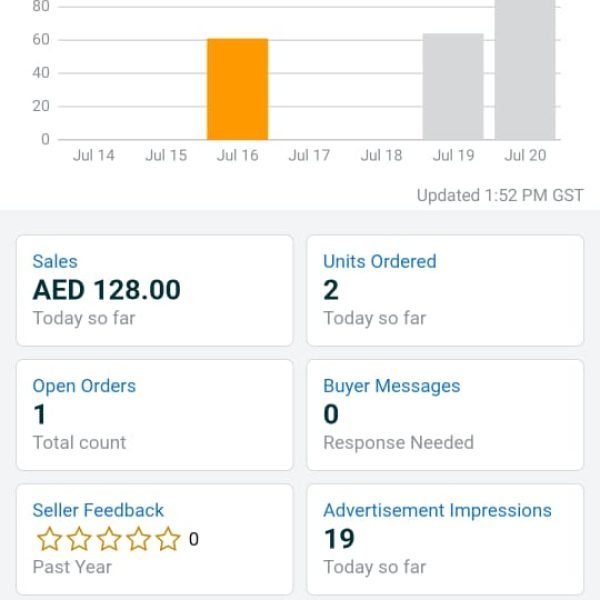Select the orange Jul 16 bar

coord(237,90)
